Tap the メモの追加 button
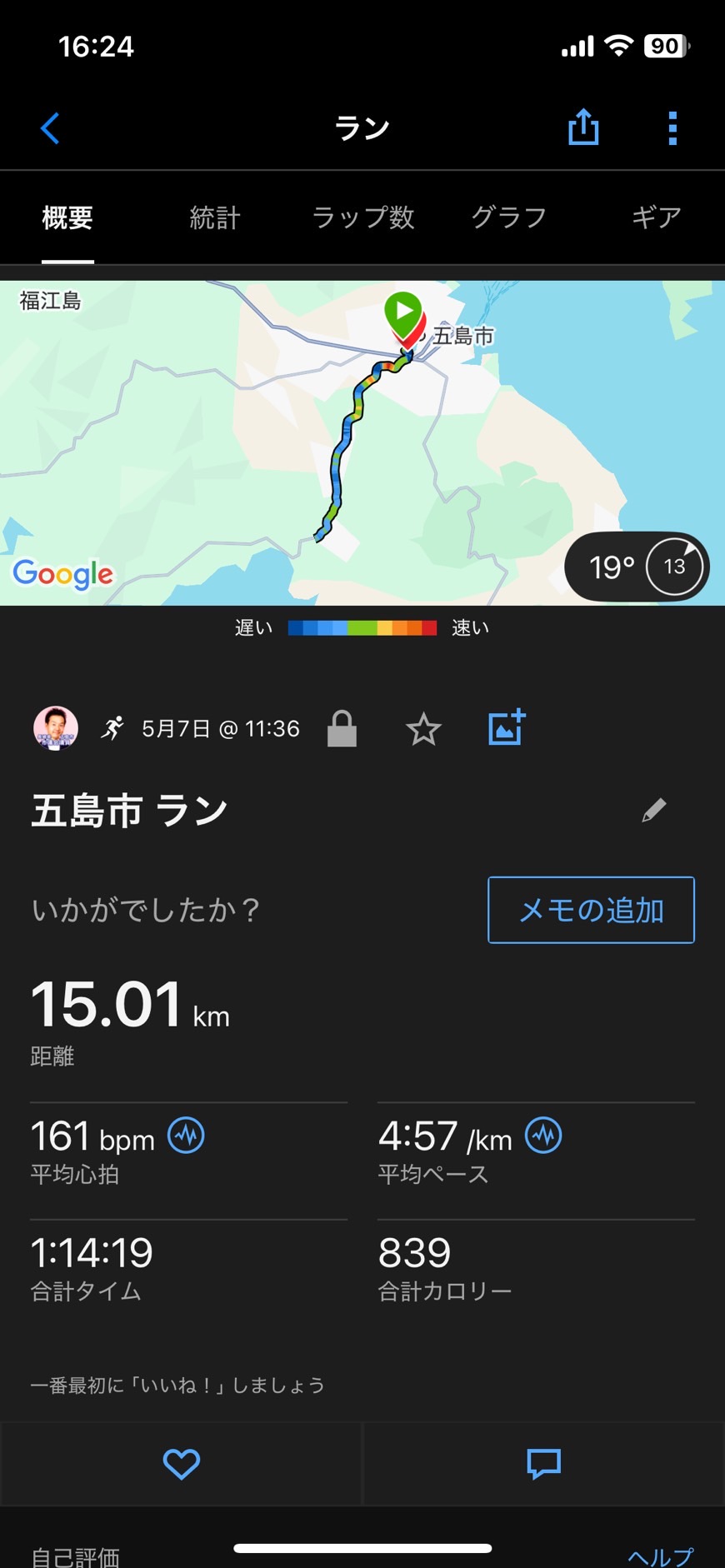This screenshot has width=725, height=1568. [591, 910]
